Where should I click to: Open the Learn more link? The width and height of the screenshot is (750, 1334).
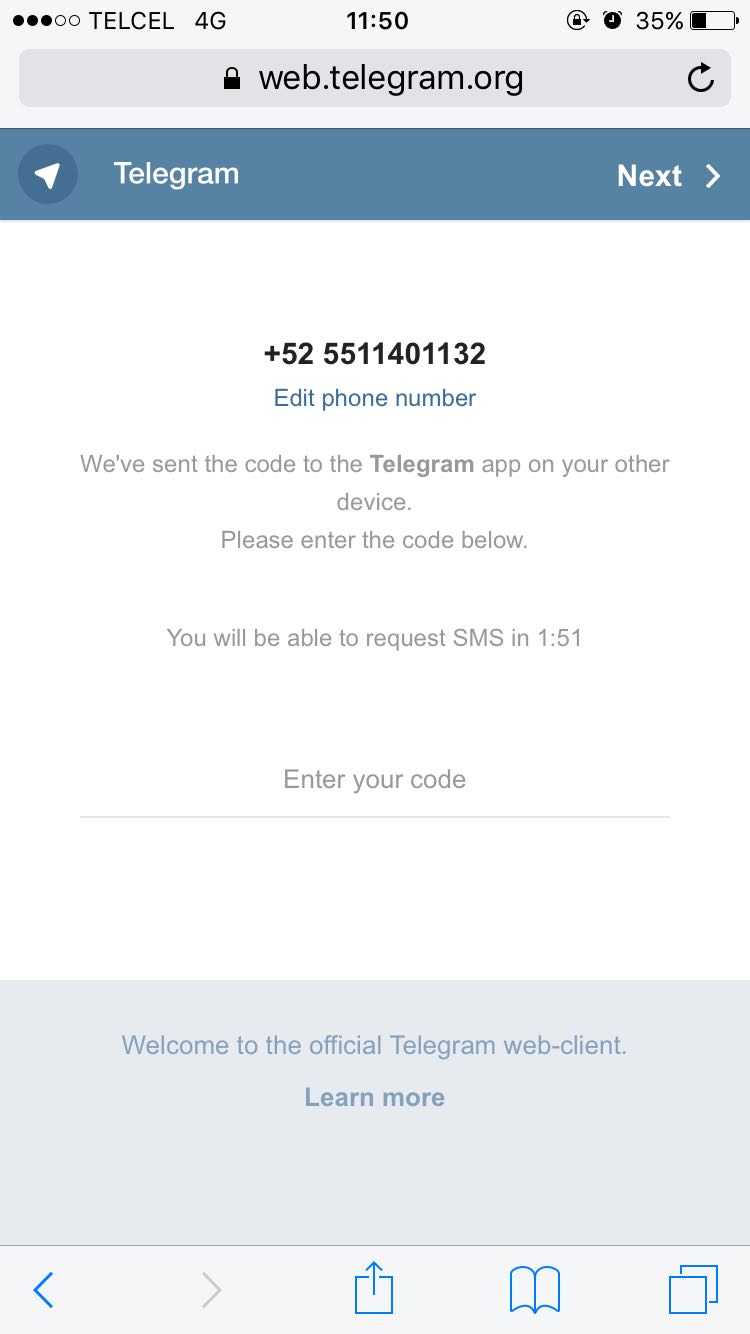tap(375, 1097)
